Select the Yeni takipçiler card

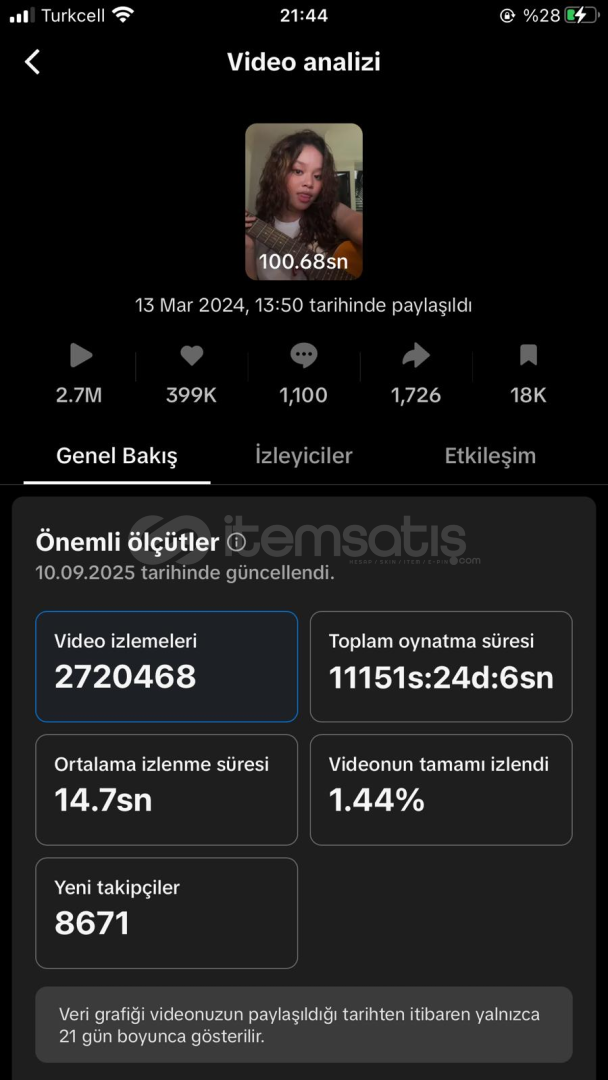pos(167,913)
